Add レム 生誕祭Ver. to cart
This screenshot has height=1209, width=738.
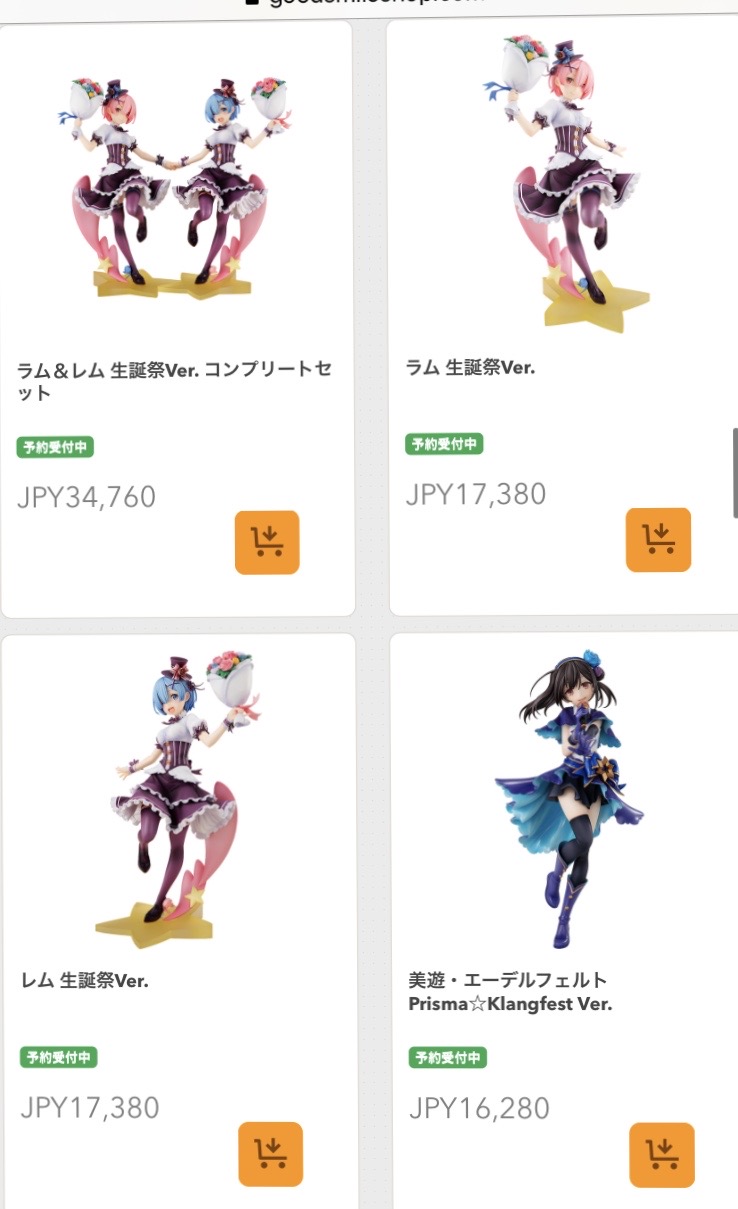tap(270, 1154)
